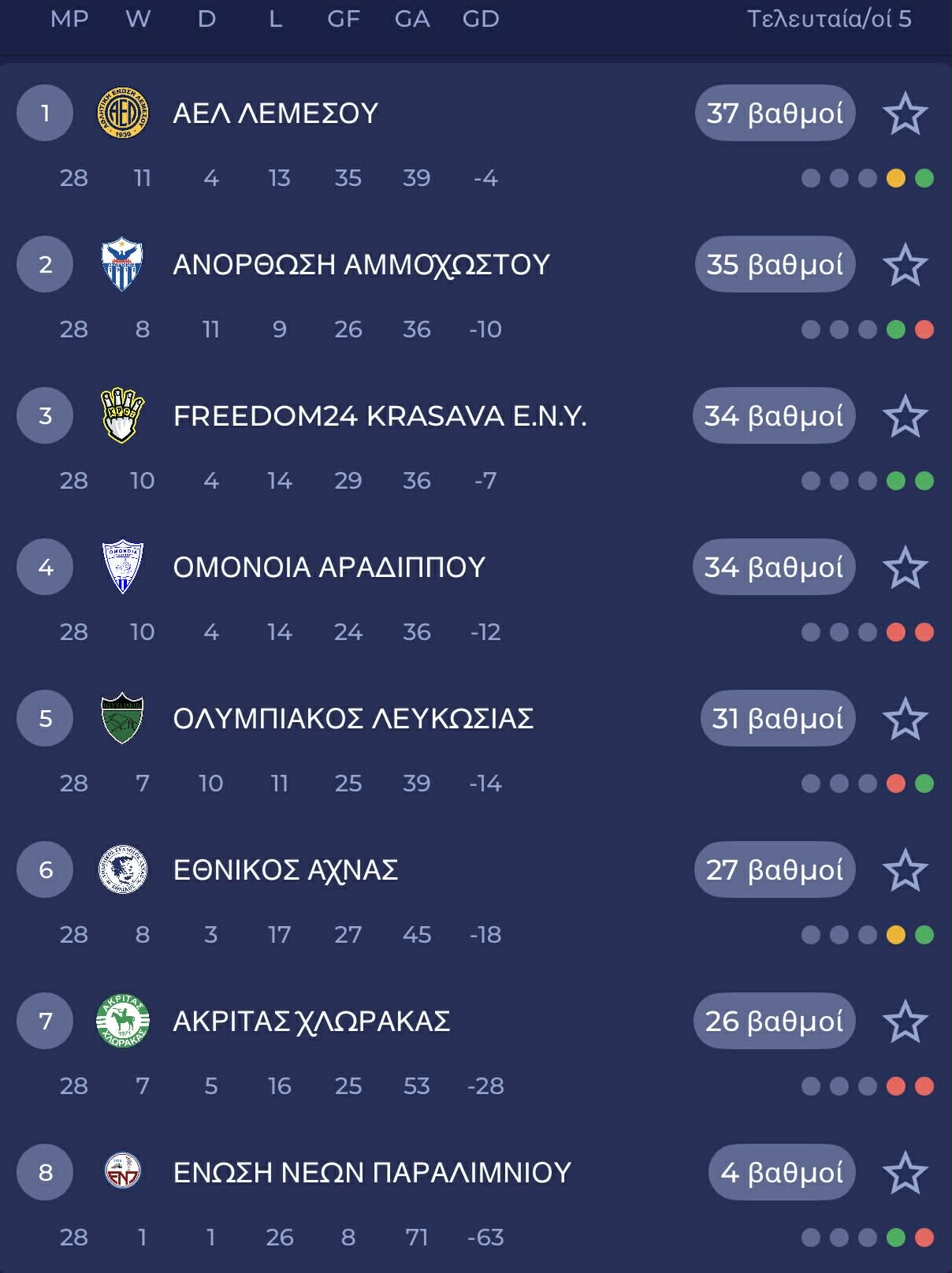Favorite ΑΕΛ ΛΕΜΕΣΟΥ with the star
The image size is (952, 1273).
coord(905,114)
